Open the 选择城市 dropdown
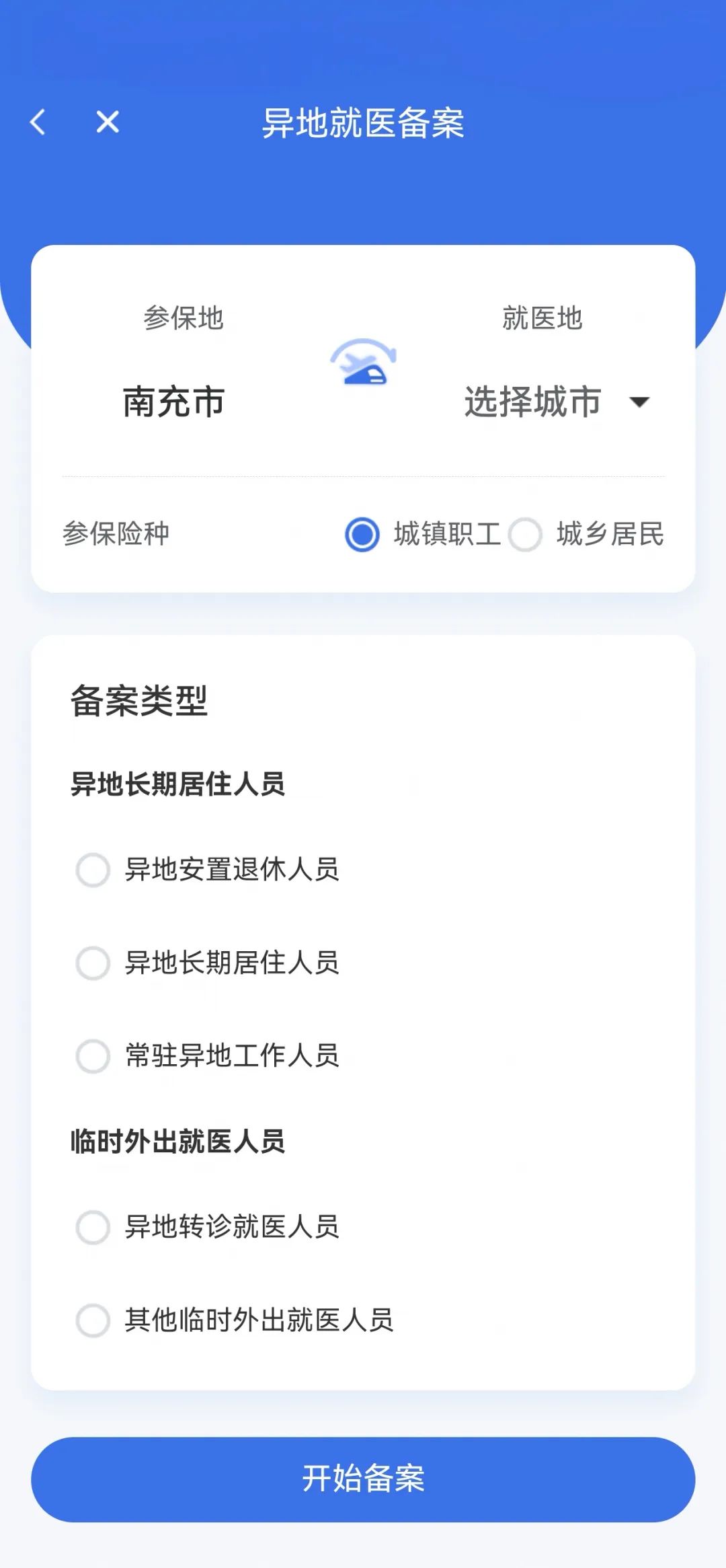The width and height of the screenshot is (726, 1568). tap(557, 402)
